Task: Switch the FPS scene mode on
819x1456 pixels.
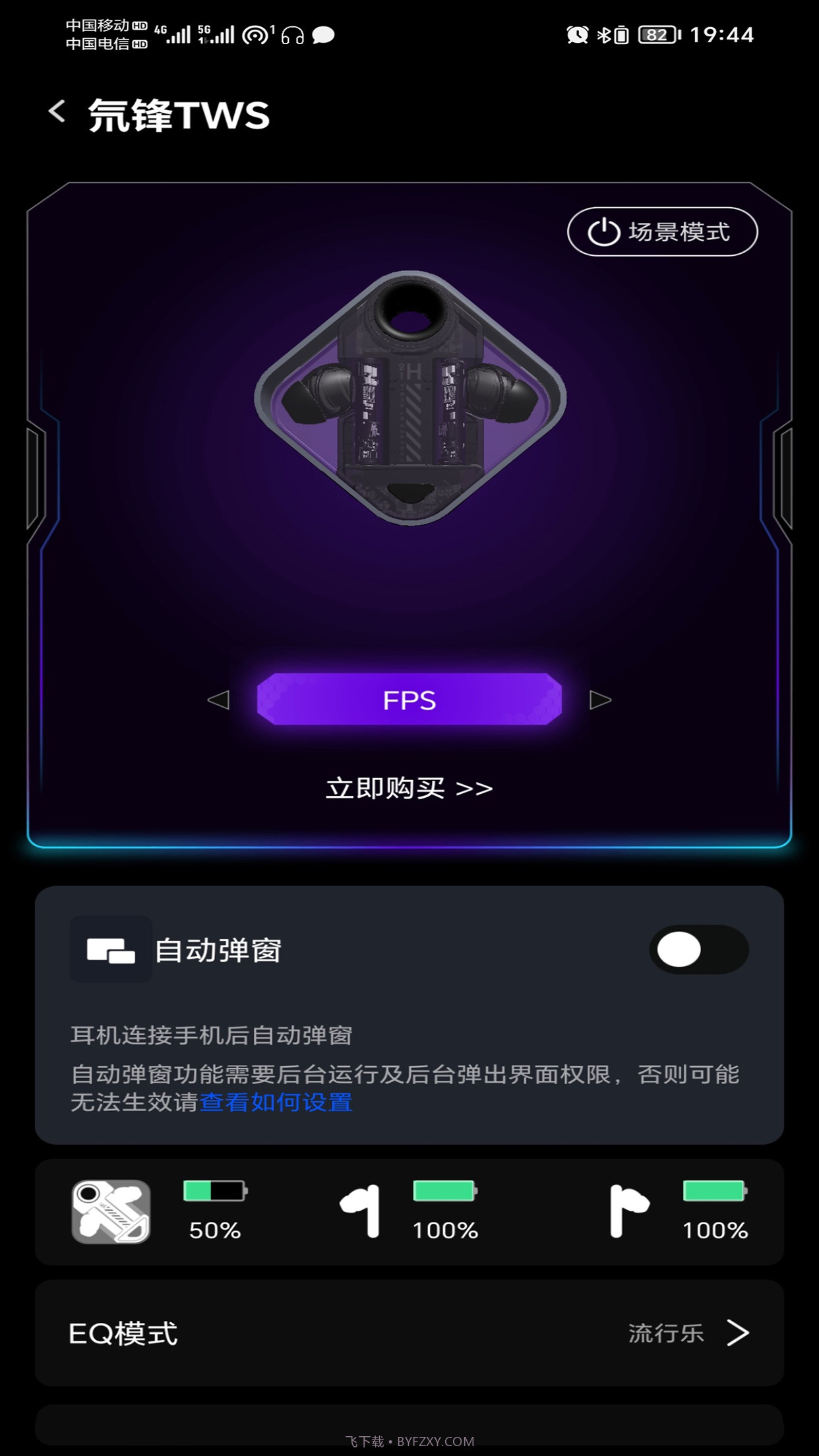Action: (409, 701)
